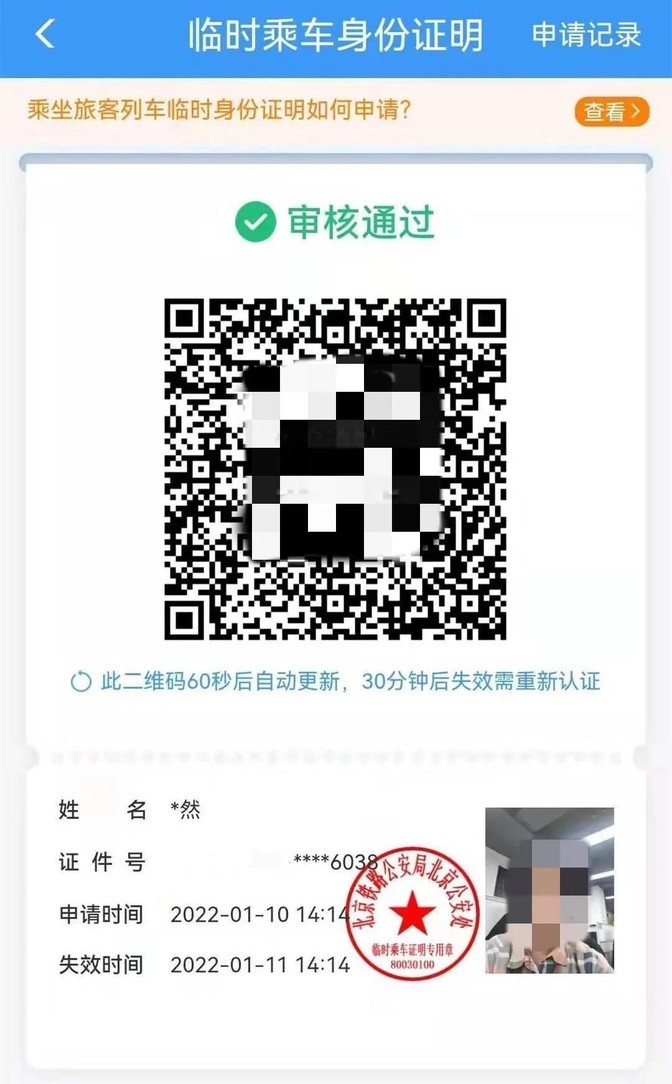Refresh the QR code via the refresh icon

click(80, 683)
